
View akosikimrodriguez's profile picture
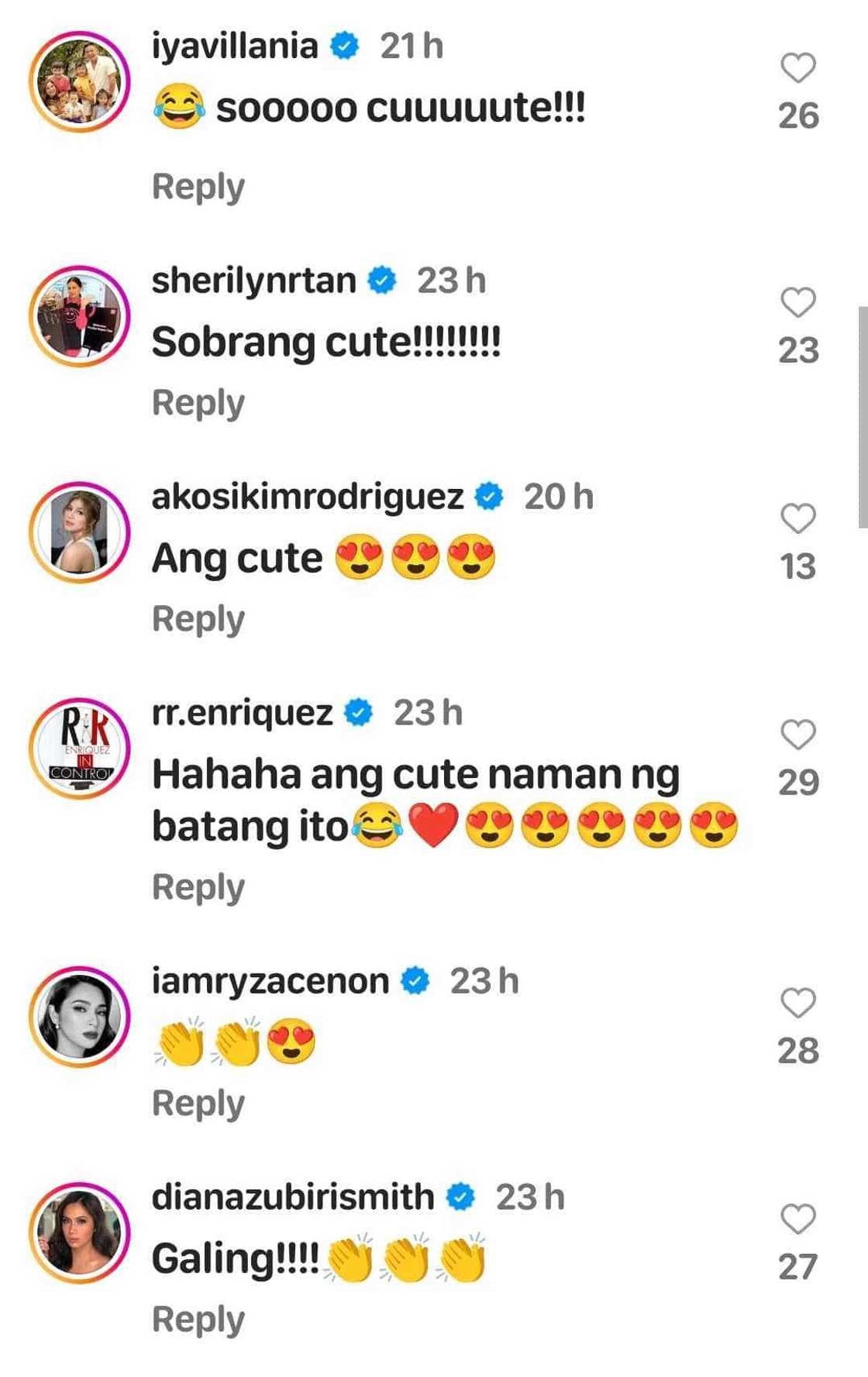(x=80, y=532)
